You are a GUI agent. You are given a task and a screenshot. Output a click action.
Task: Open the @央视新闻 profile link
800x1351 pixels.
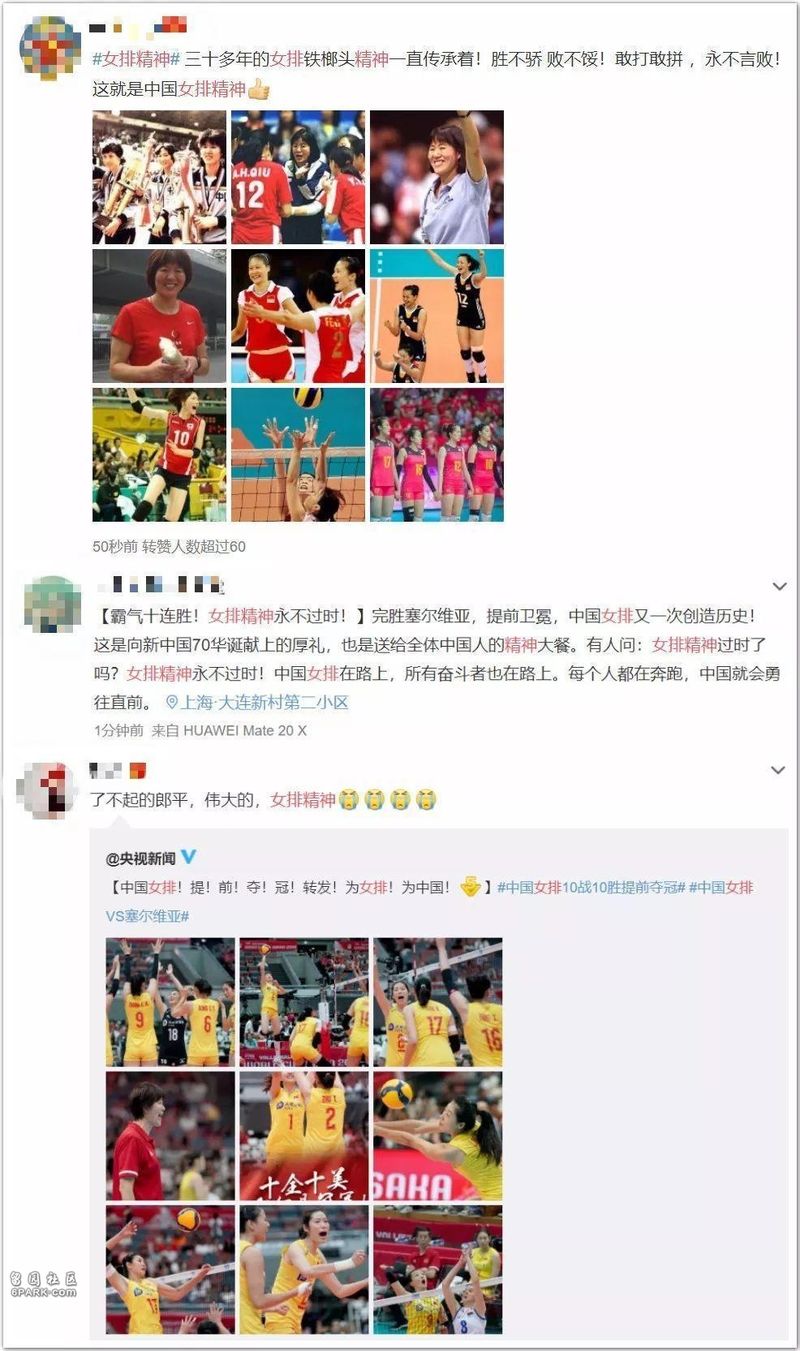[141, 858]
